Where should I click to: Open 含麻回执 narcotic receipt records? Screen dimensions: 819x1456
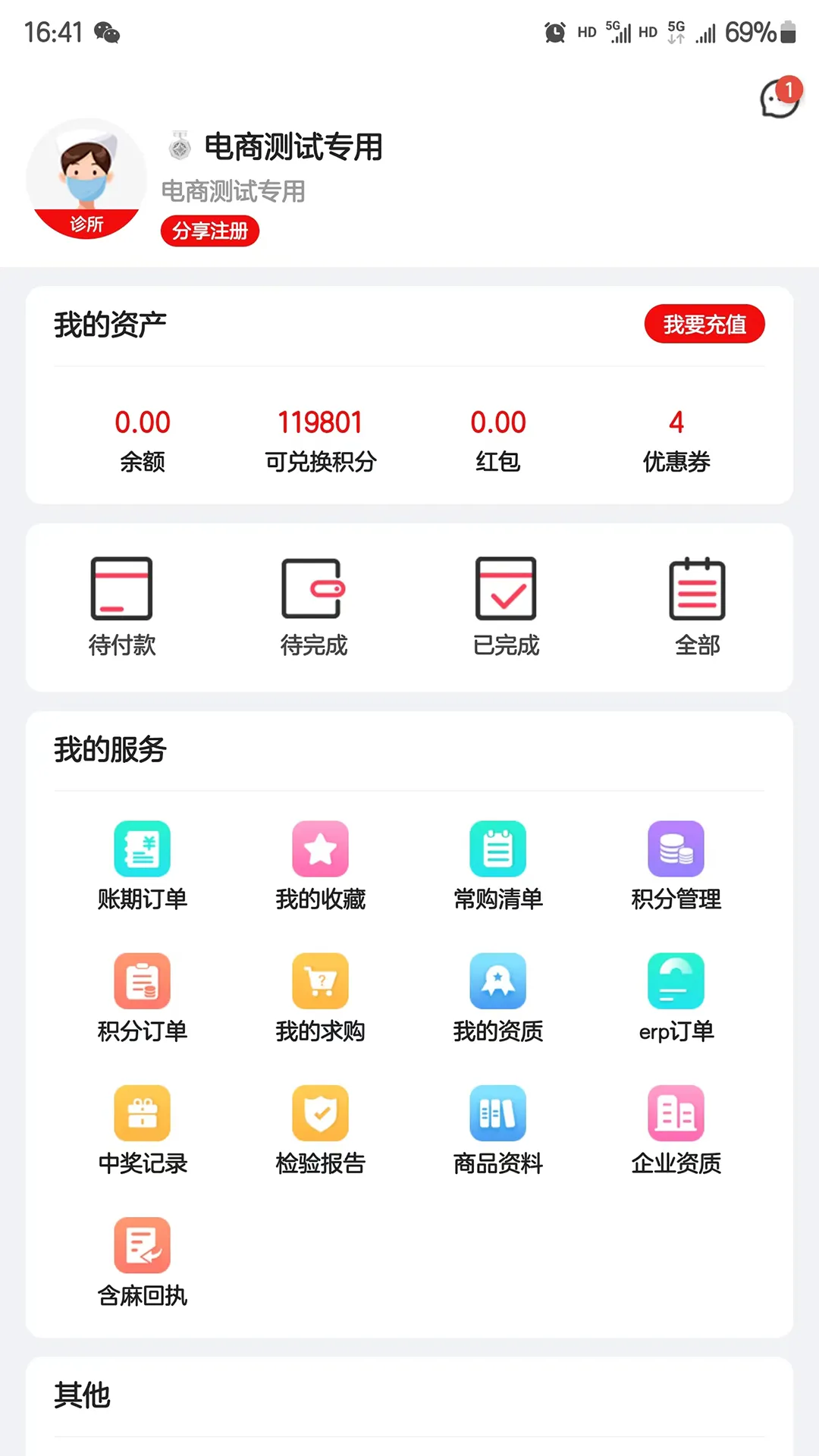(x=143, y=1260)
